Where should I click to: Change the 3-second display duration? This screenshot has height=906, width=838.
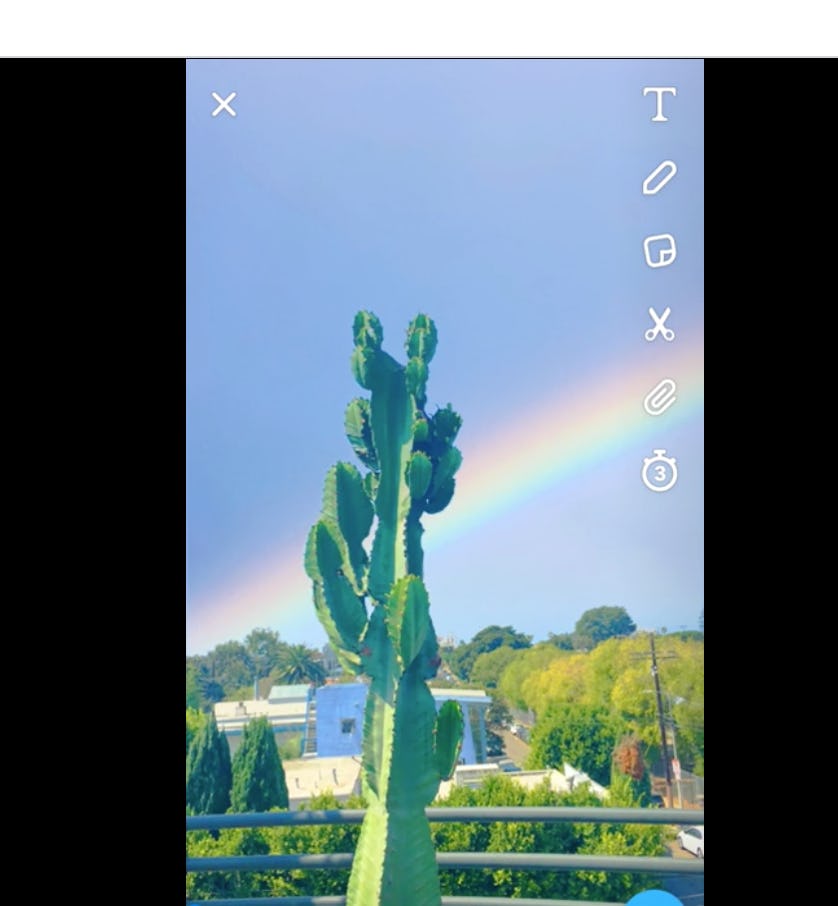coord(660,472)
